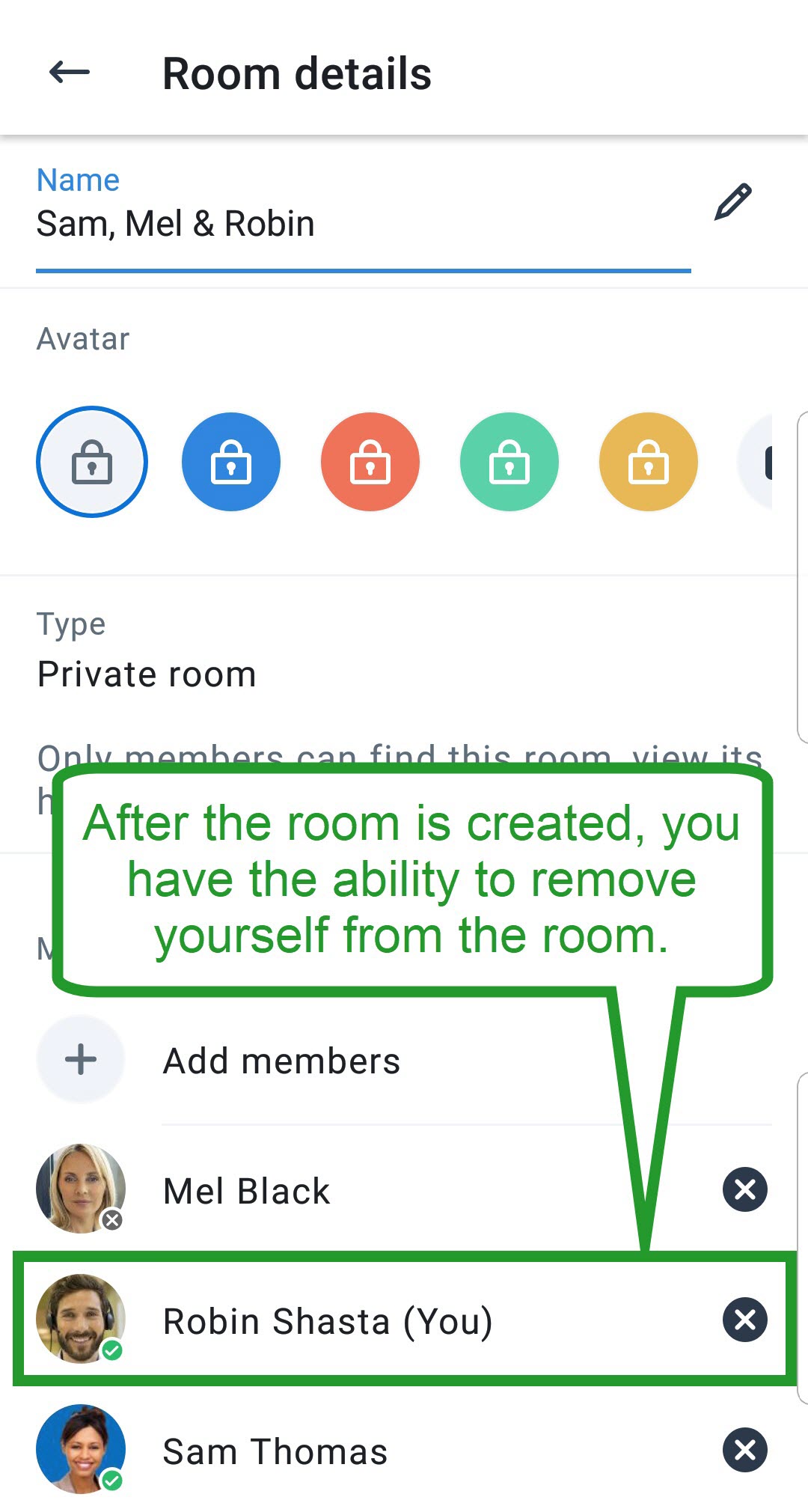This screenshot has height=1512, width=808.
Task: Remove Mel Black from the room
Action: coord(745,1189)
